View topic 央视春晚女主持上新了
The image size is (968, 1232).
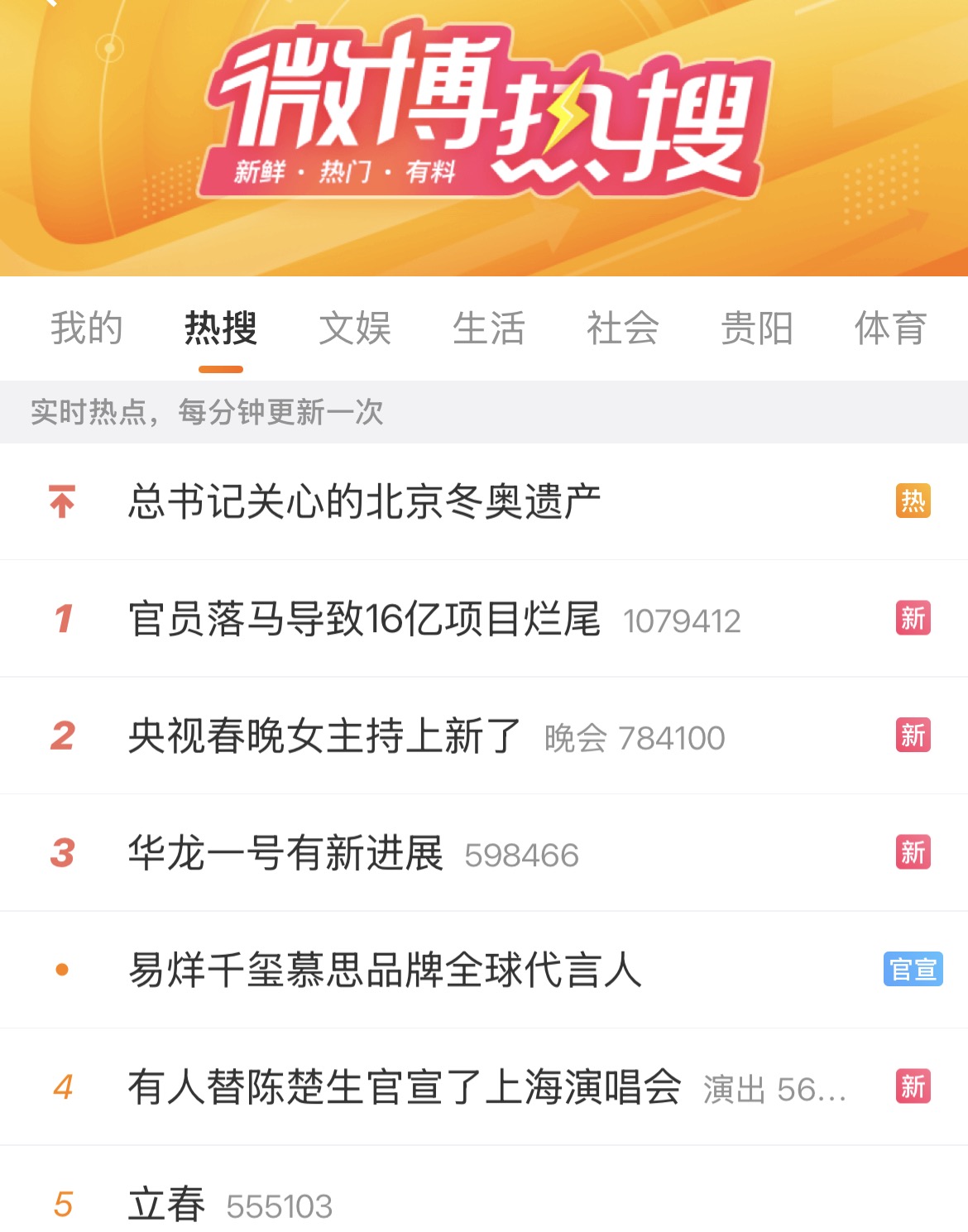324,736
